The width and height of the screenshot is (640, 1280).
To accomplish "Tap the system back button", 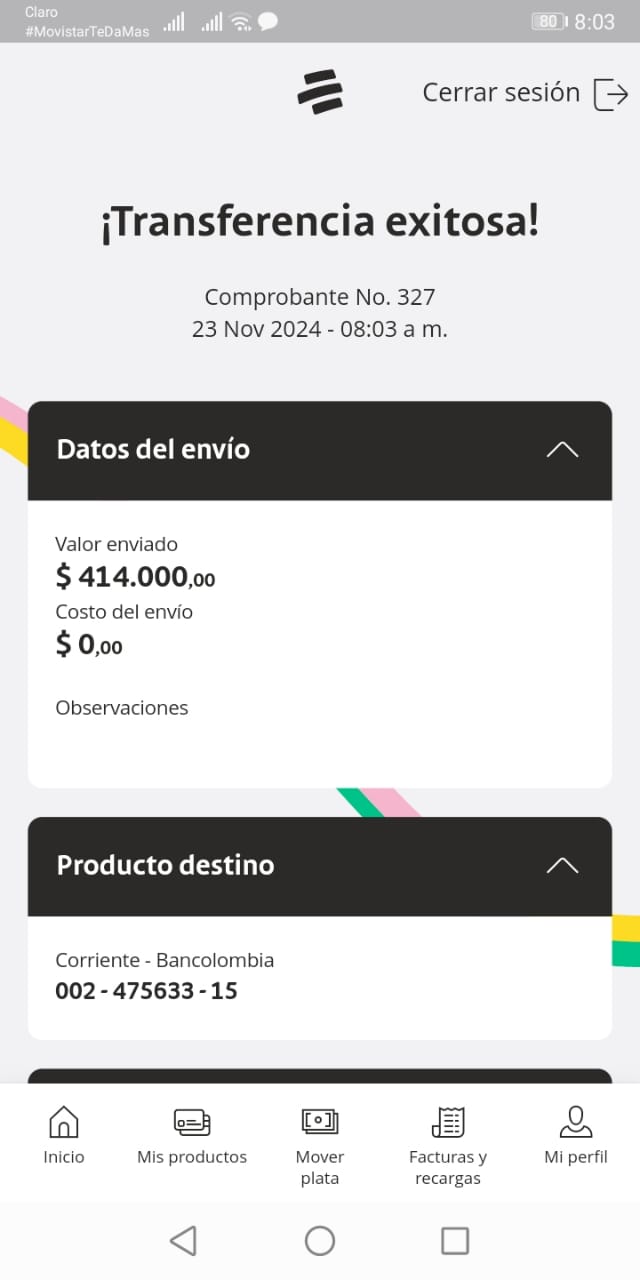I will tap(183, 1241).
